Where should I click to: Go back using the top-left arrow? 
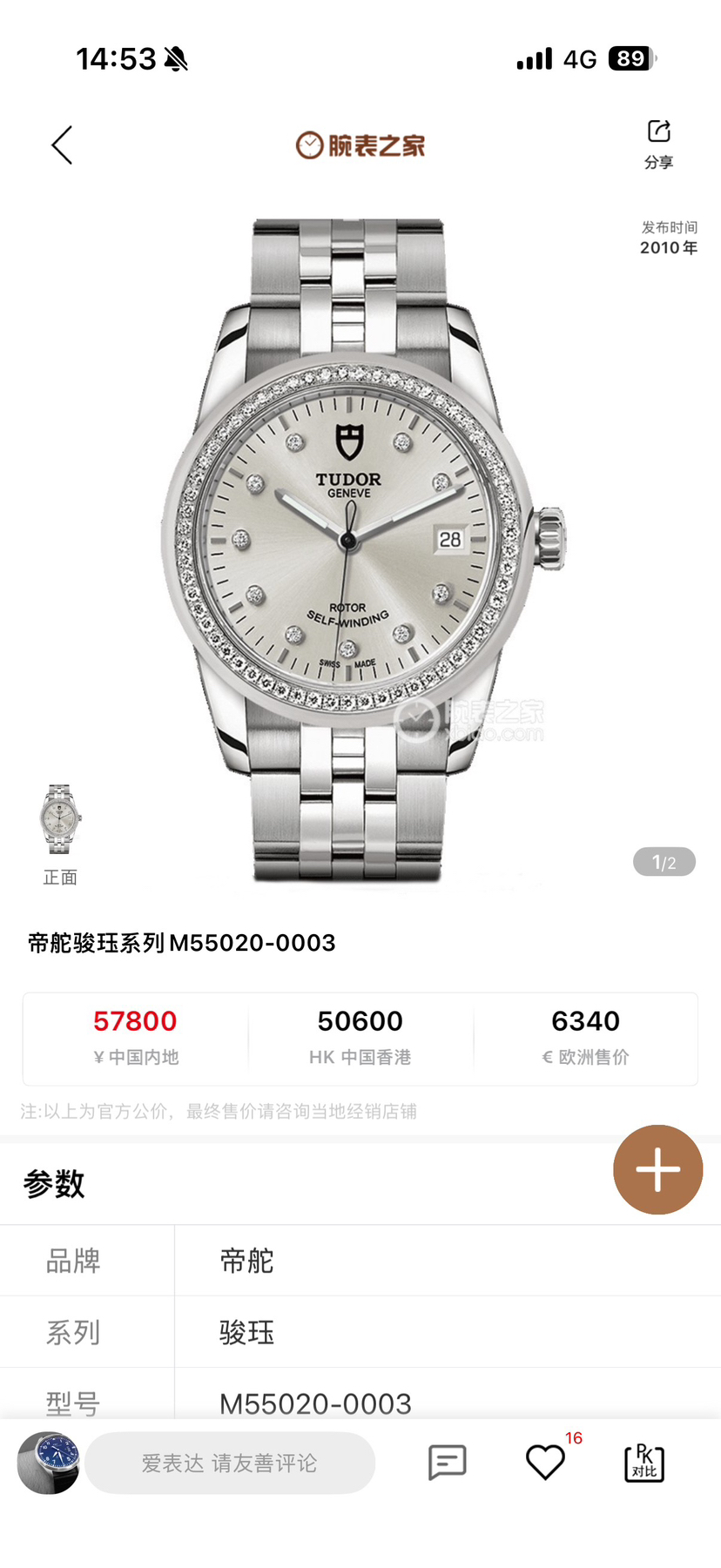[62, 145]
